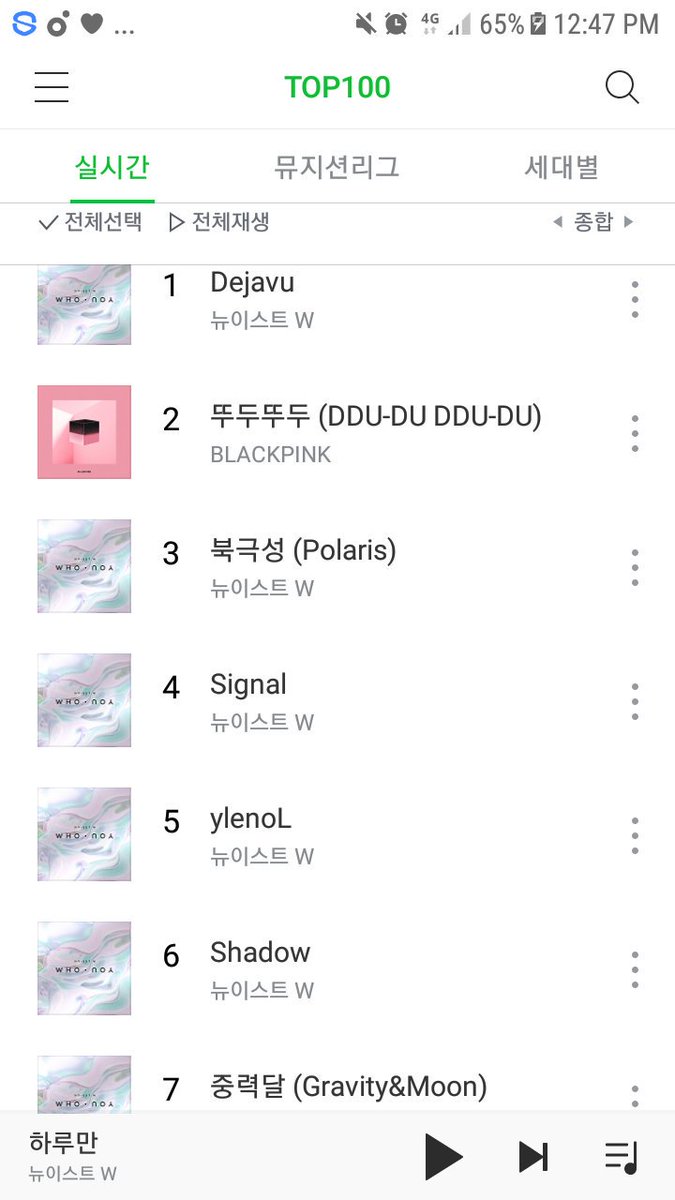Viewport: 675px width, 1200px height.
Task: Open the search magnifier
Action: click(x=621, y=87)
